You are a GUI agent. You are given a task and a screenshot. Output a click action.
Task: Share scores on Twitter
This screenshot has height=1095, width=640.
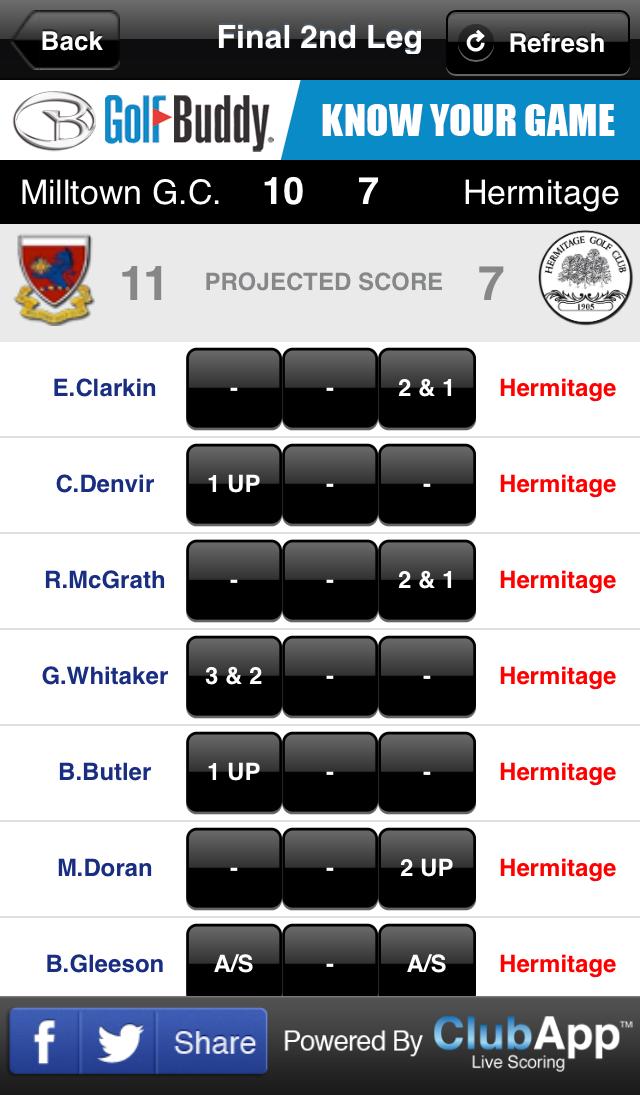[x=120, y=1042]
